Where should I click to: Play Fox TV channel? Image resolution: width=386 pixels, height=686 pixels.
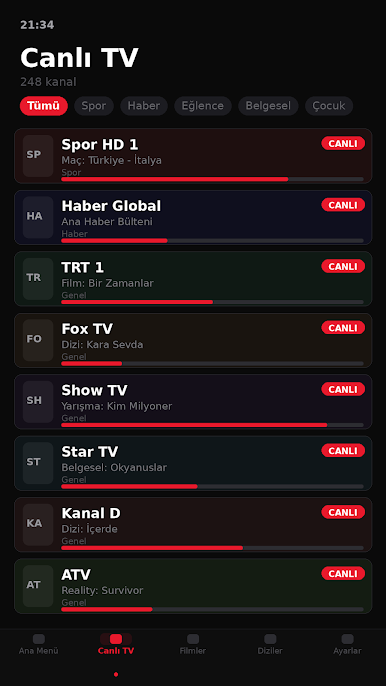[x=193, y=340]
